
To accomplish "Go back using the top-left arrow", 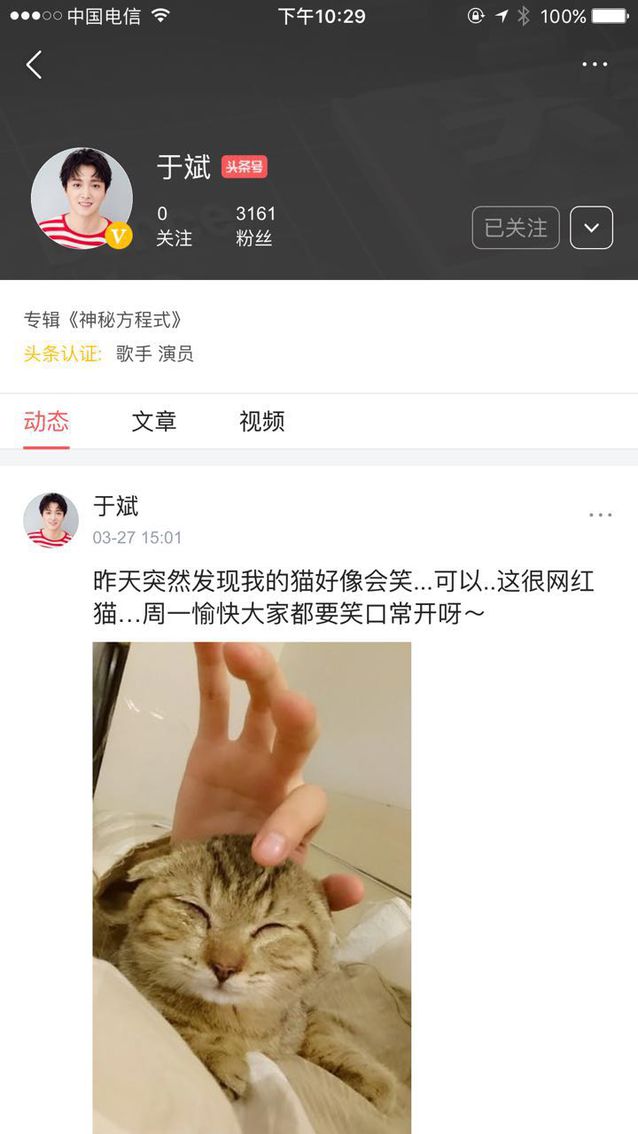I will point(34,65).
